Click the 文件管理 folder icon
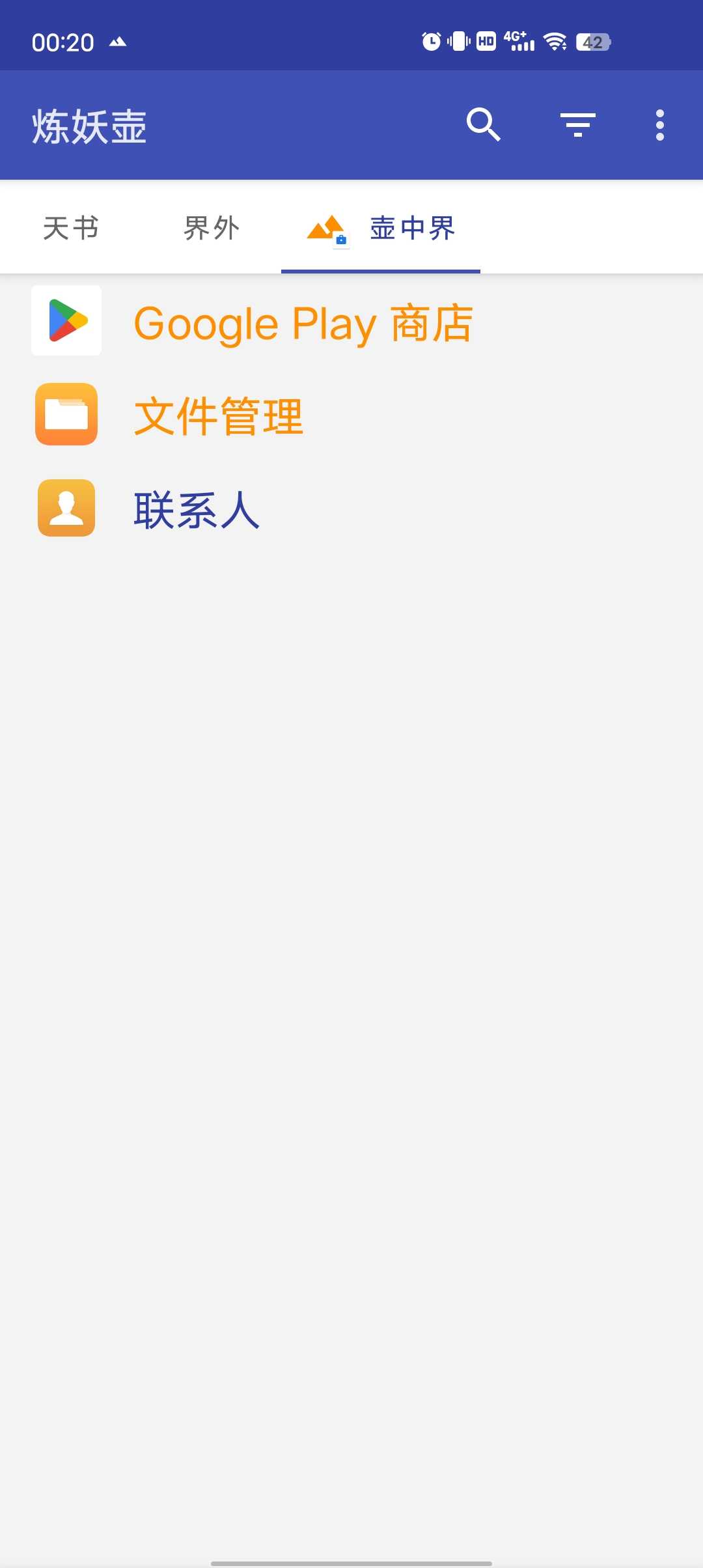Image resolution: width=703 pixels, height=1568 pixels. point(66,415)
